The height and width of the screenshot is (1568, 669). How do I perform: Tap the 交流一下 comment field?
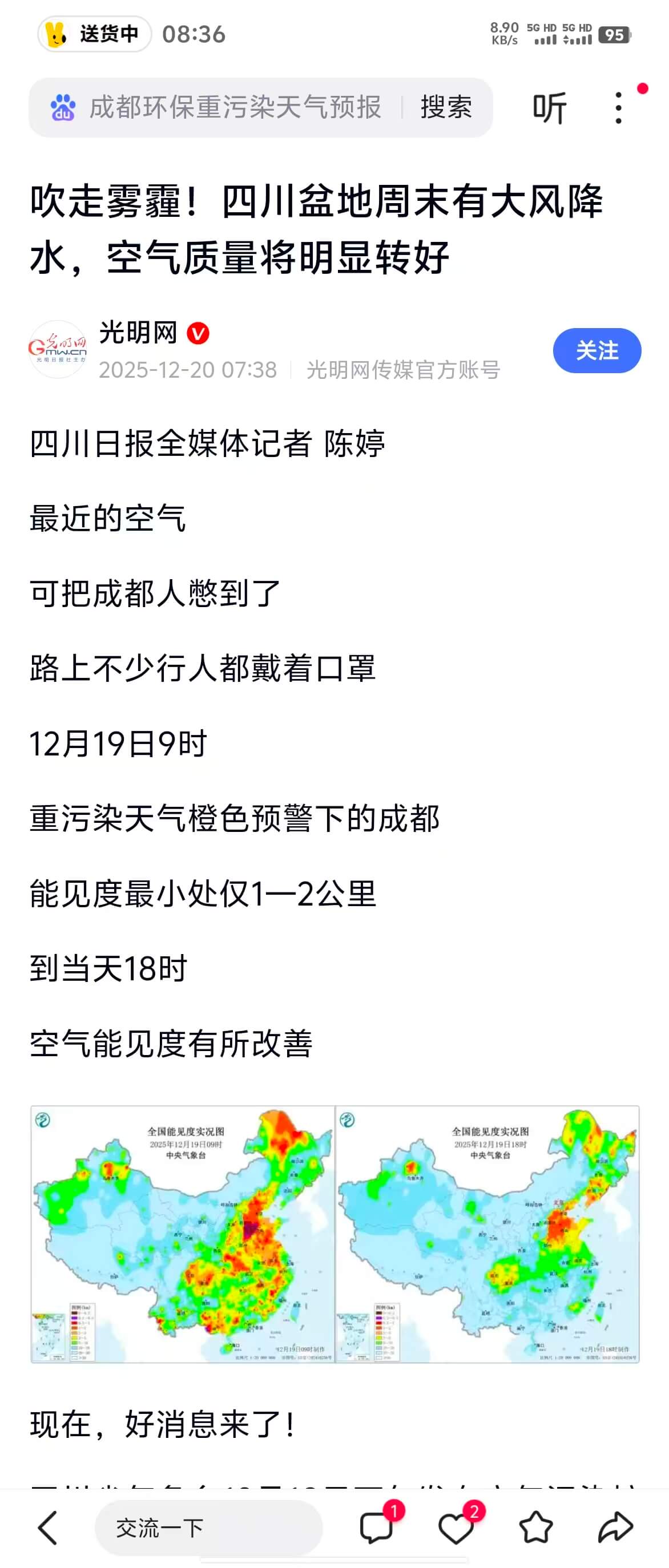[208, 1528]
